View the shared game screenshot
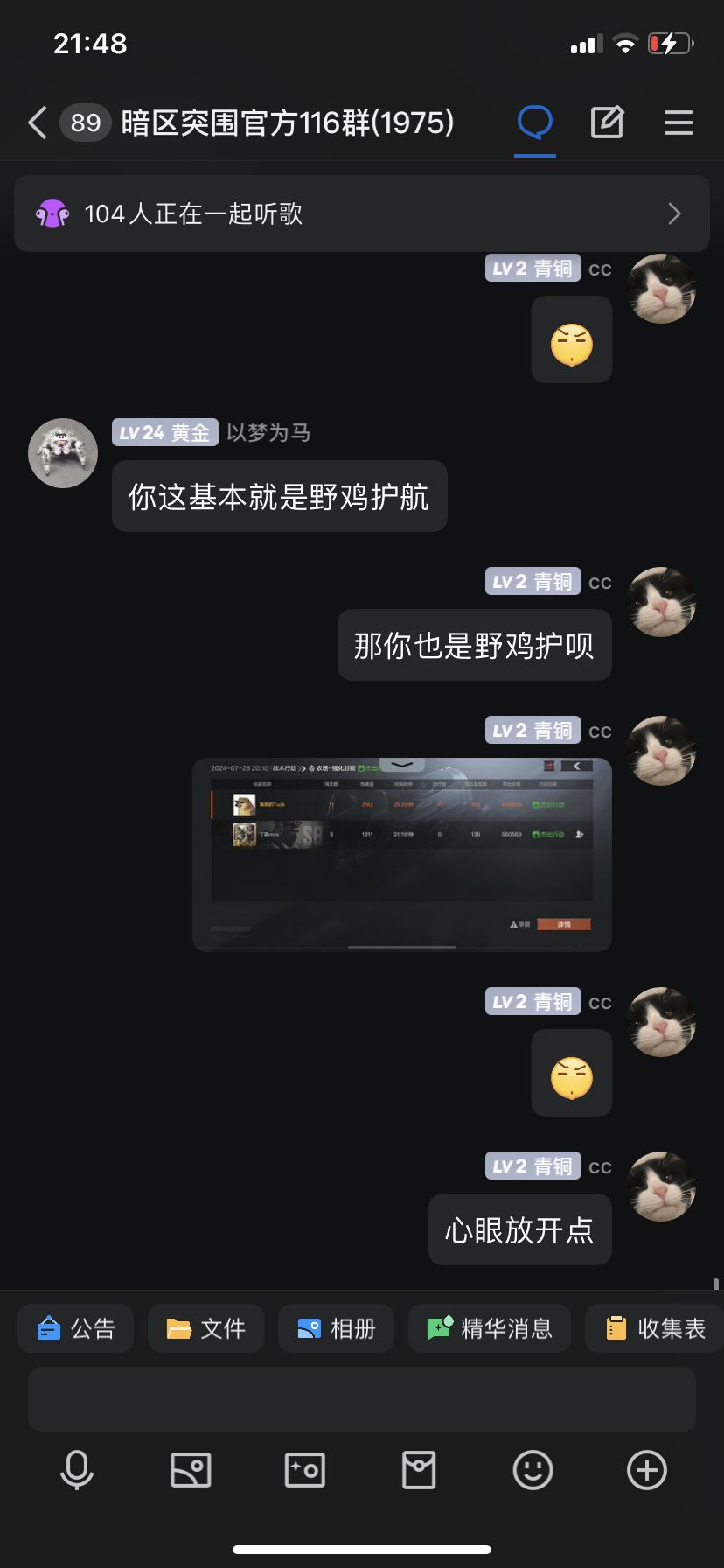 tap(402, 854)
